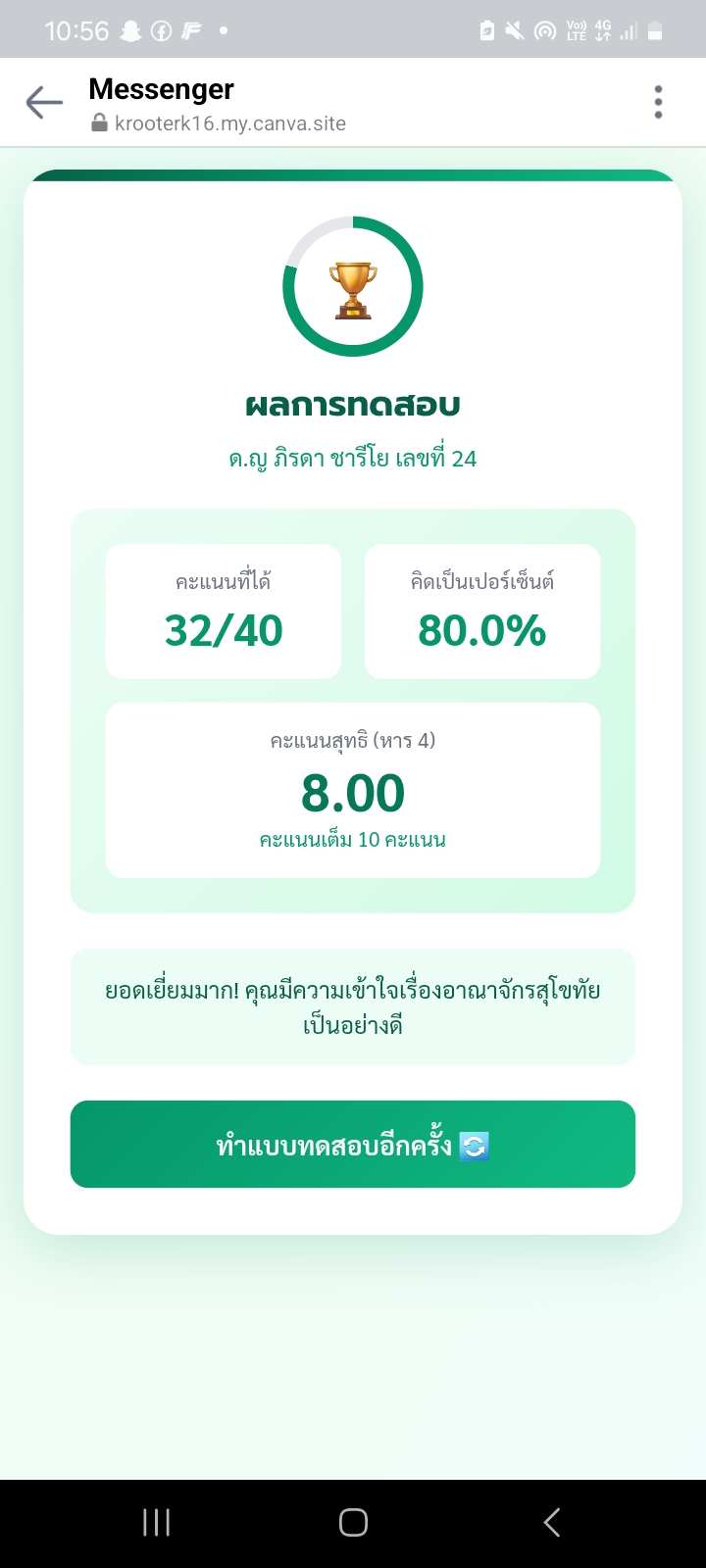The height and width of the screenshot is (1568, 706).
Task: Open the three-dot overflow menu
Action: pos(658,102)
